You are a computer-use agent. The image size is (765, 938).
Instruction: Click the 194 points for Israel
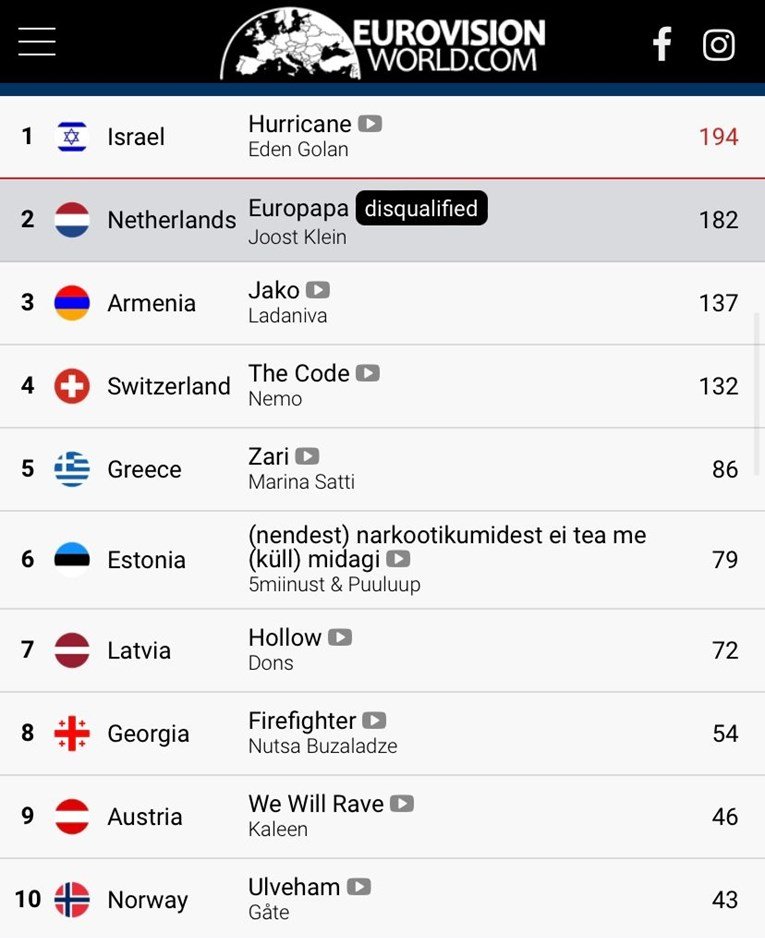tap(718, 136)
